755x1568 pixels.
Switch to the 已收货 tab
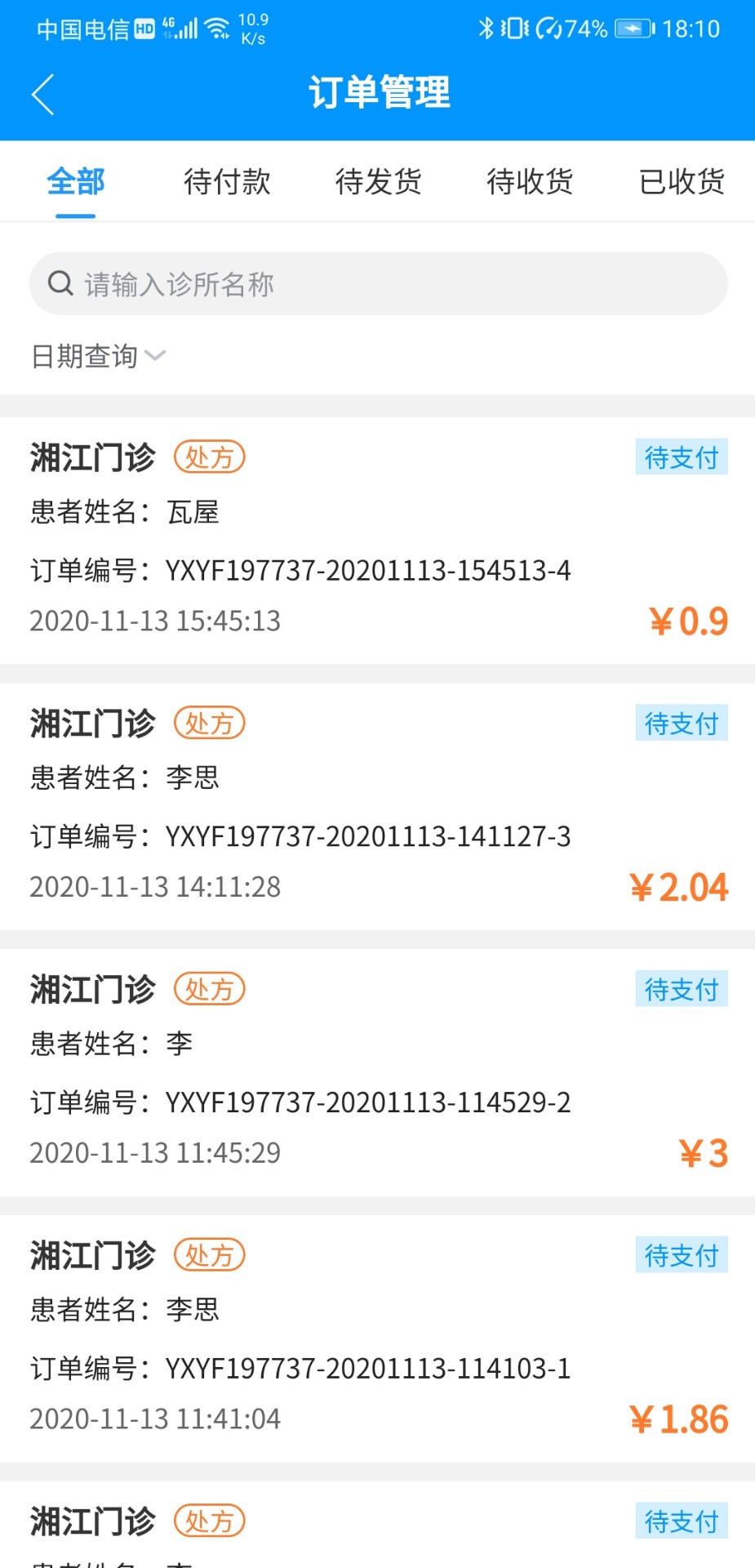[x=681, y=181]
